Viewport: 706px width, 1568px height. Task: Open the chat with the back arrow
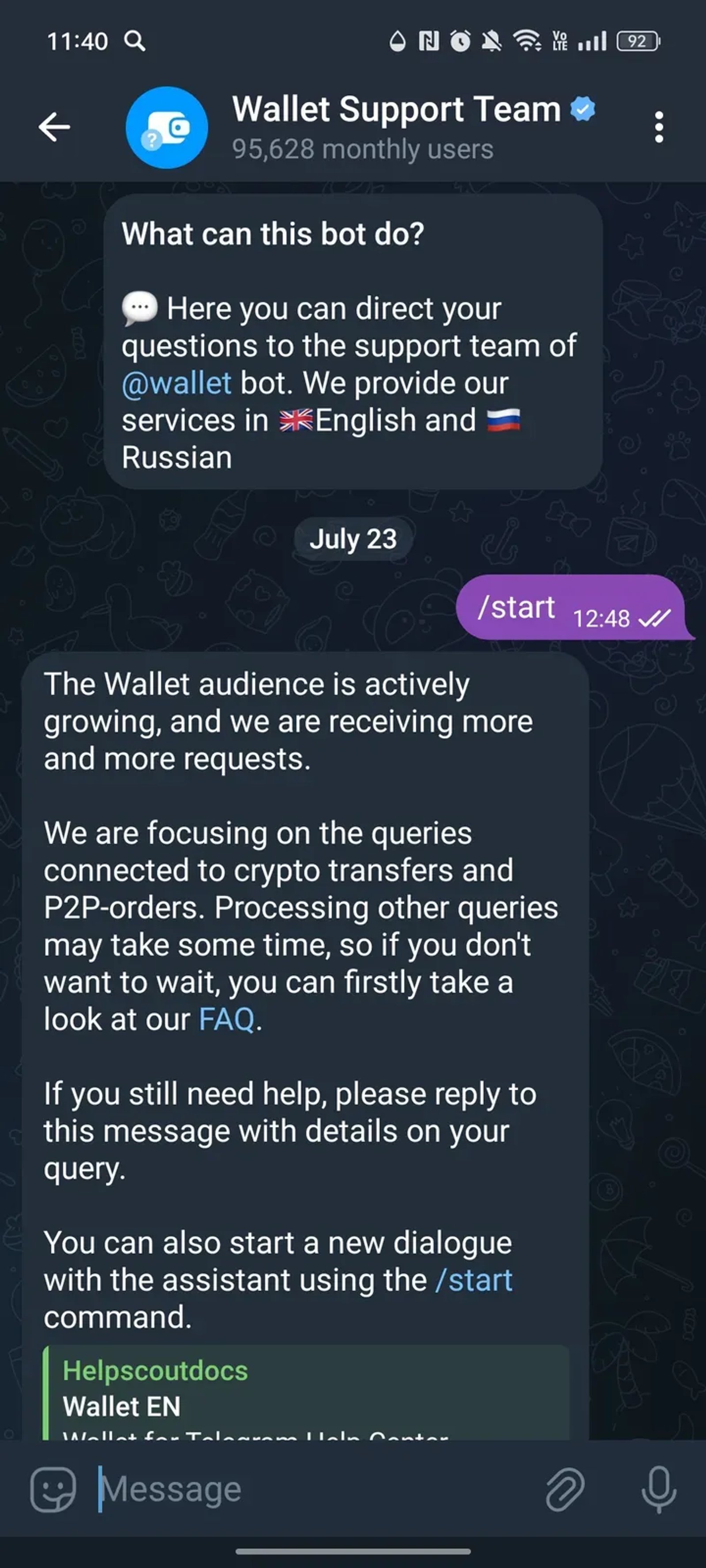click(x=54, y=126)
